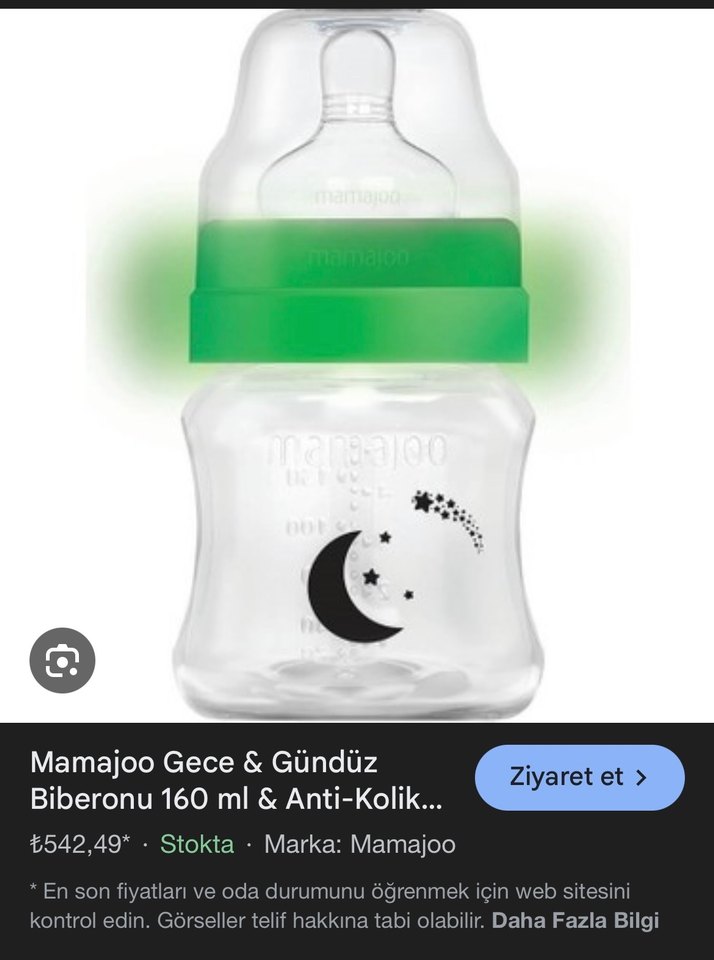
Task: Open the Daha Fazla Bilgi link
Action: (575, 921)
